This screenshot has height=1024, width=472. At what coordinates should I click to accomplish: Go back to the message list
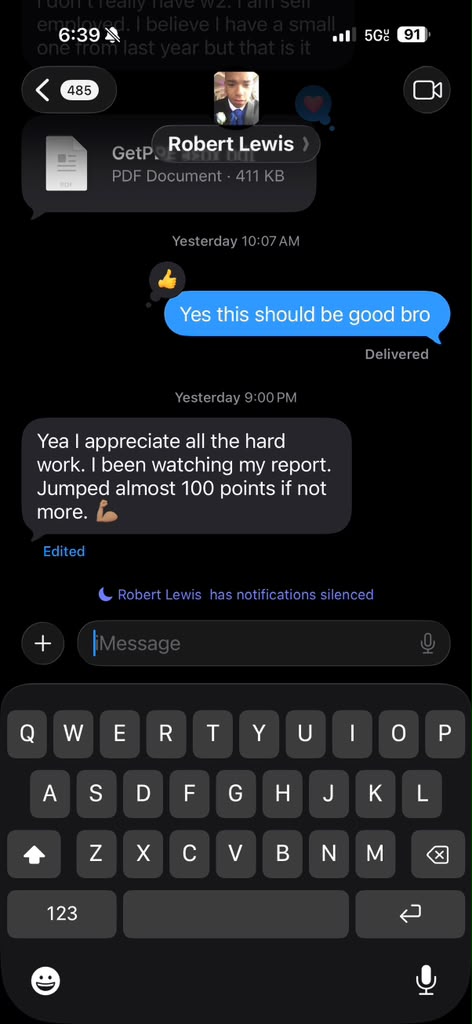69,90
